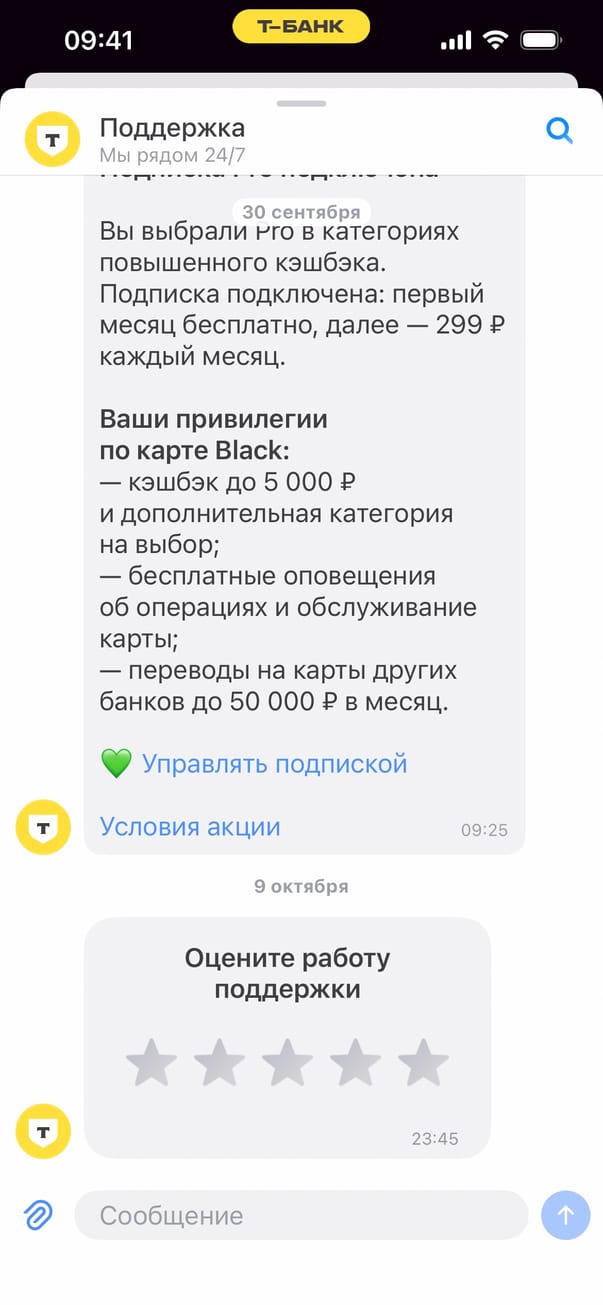
Task: Open the Условия акции link
Action: point(190,827)
